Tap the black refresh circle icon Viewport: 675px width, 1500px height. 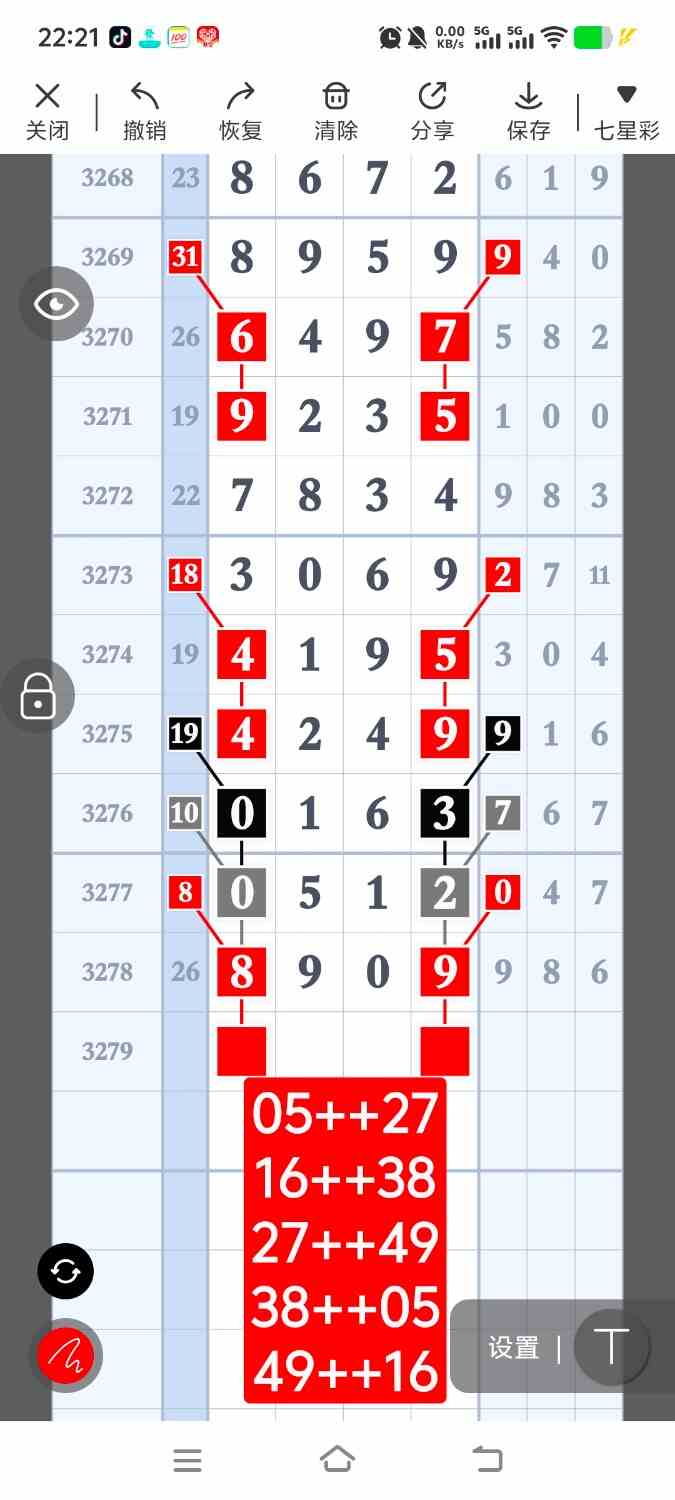click(65, 1272)
